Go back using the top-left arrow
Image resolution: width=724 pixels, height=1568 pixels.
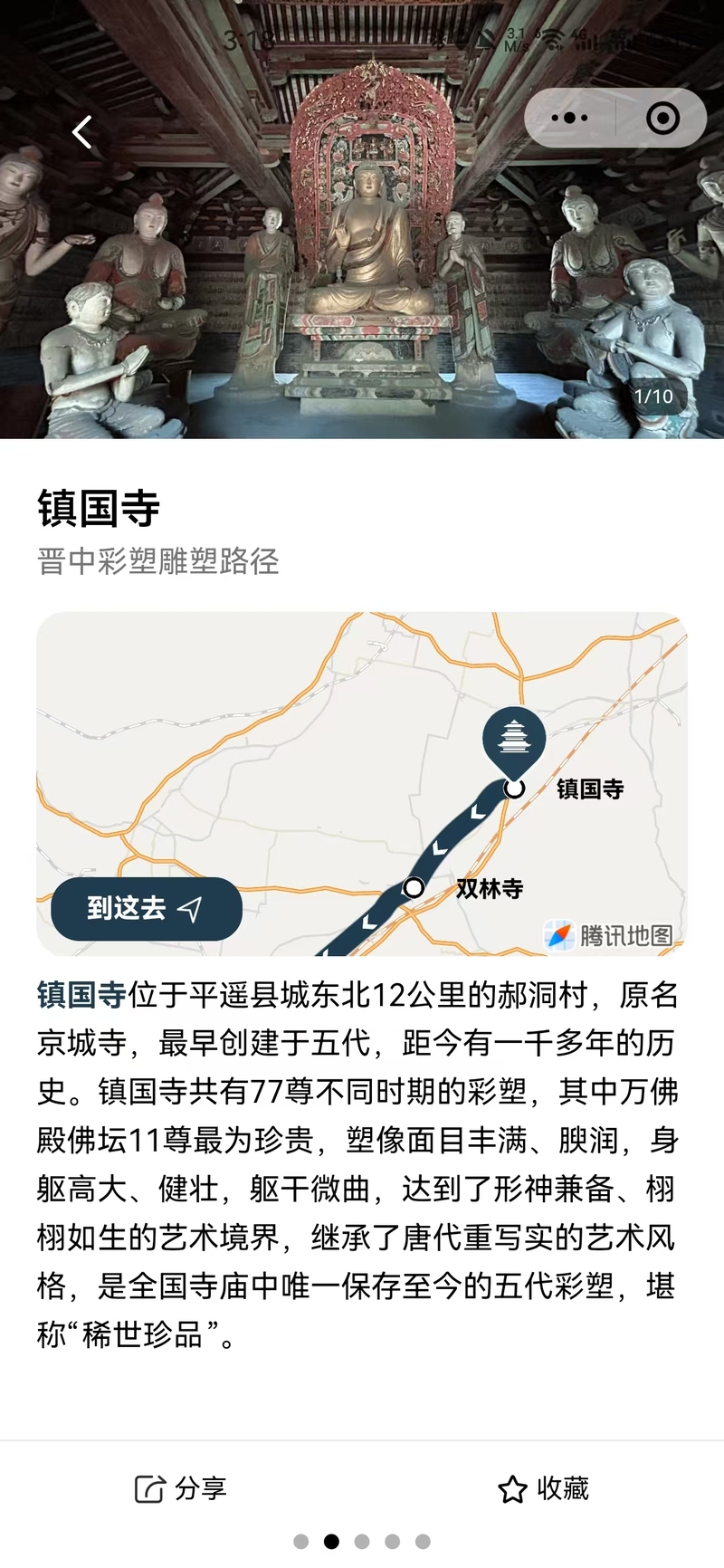[x=82, y=132]
